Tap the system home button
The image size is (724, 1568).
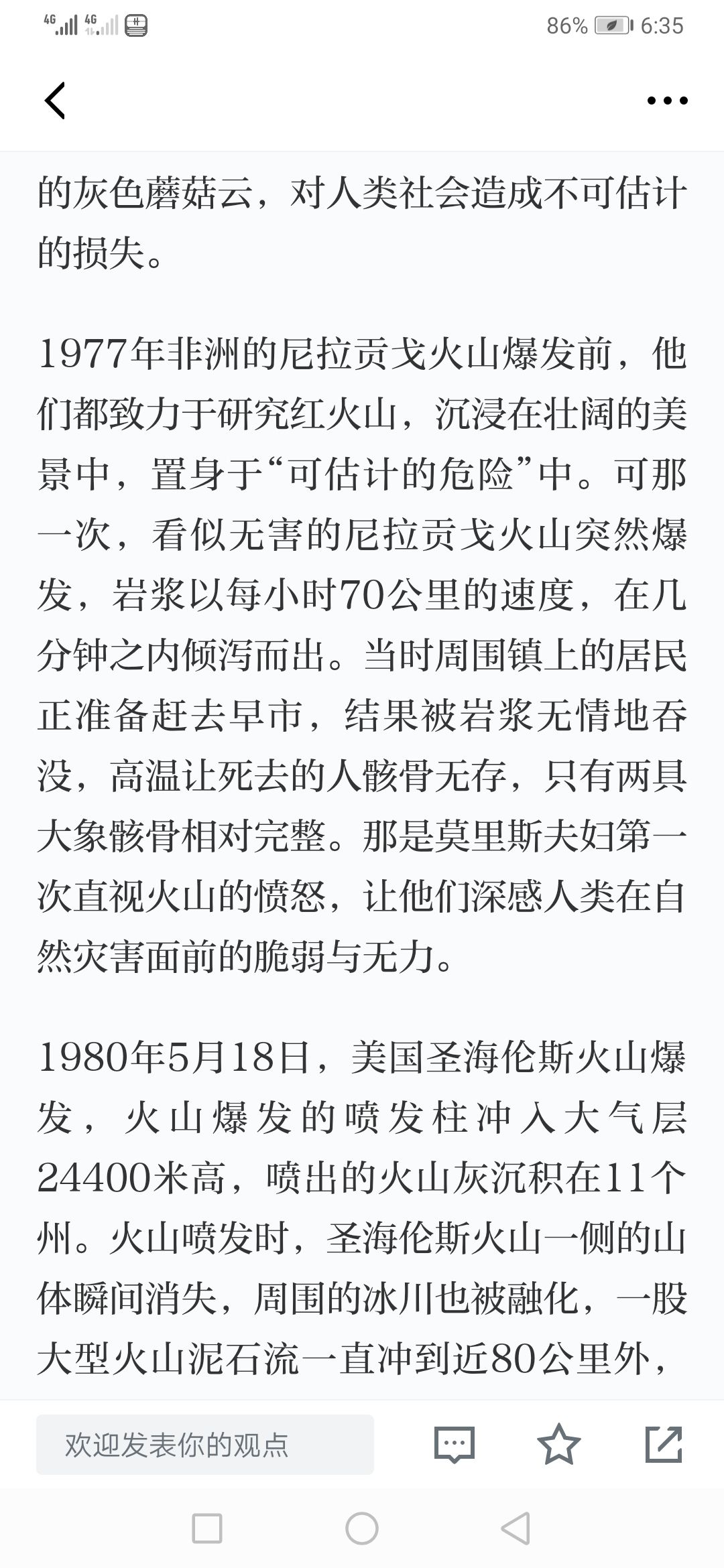click(x=362, y=1528)
